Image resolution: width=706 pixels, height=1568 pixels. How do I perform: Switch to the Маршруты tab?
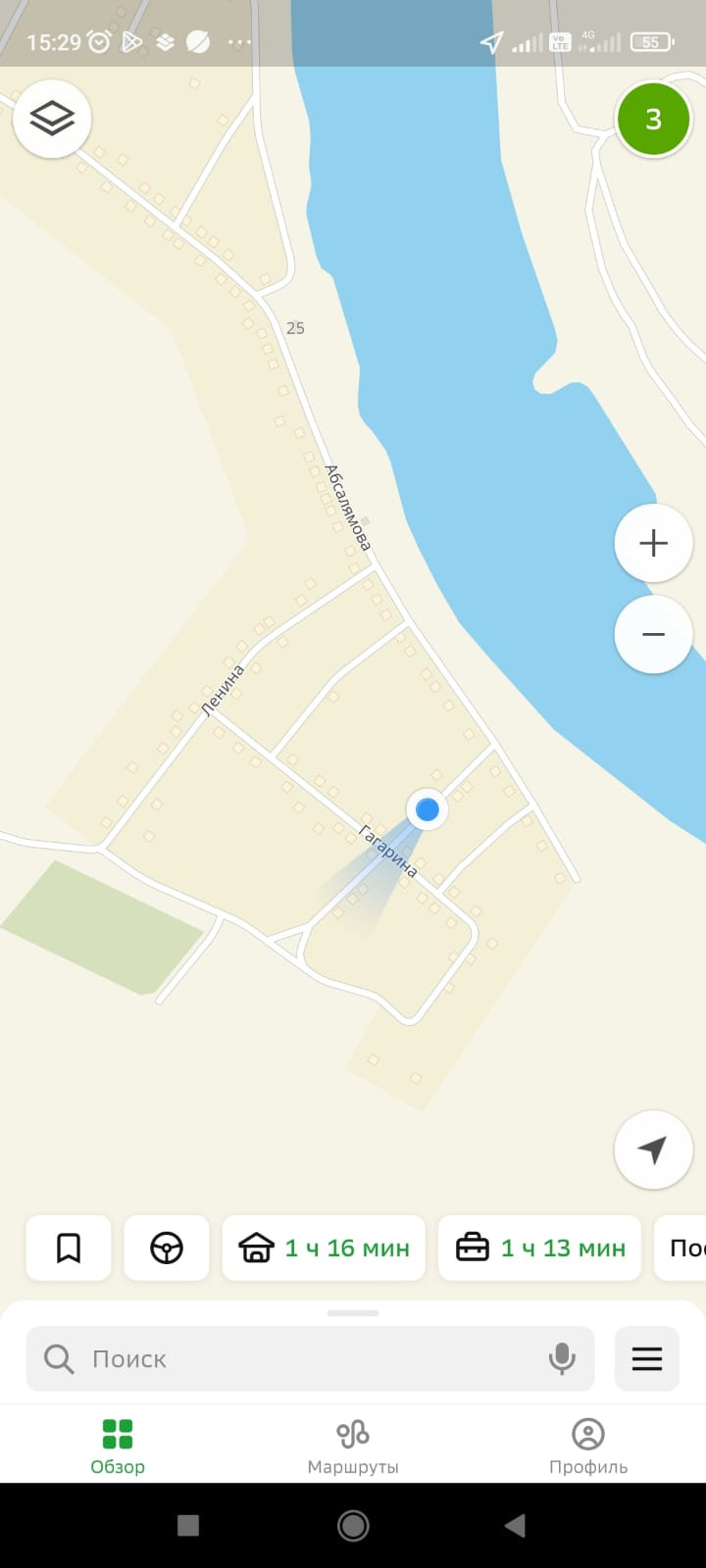click(353, 1445)
